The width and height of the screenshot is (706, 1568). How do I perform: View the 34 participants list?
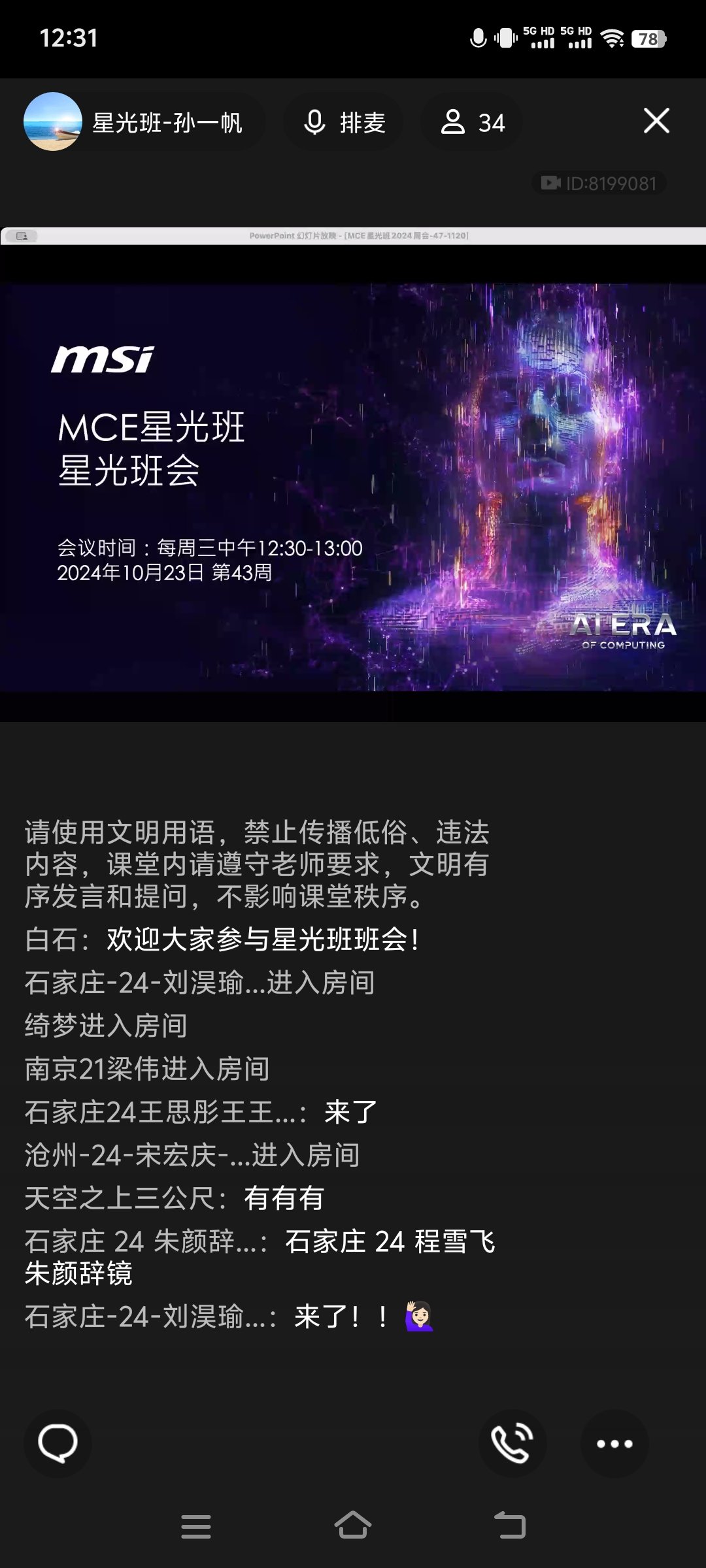coord(472,122)
